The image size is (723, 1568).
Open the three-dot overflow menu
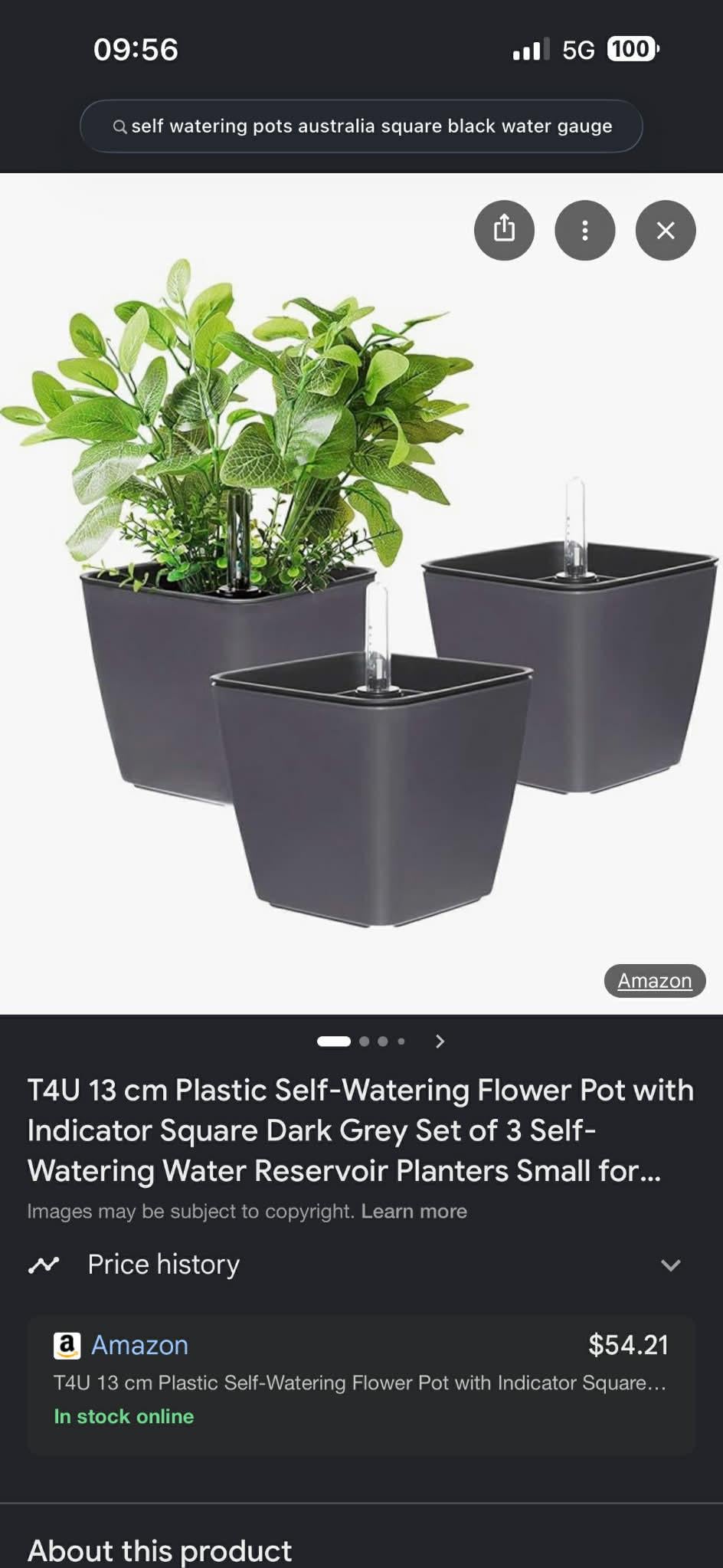(x=585, y=230)
